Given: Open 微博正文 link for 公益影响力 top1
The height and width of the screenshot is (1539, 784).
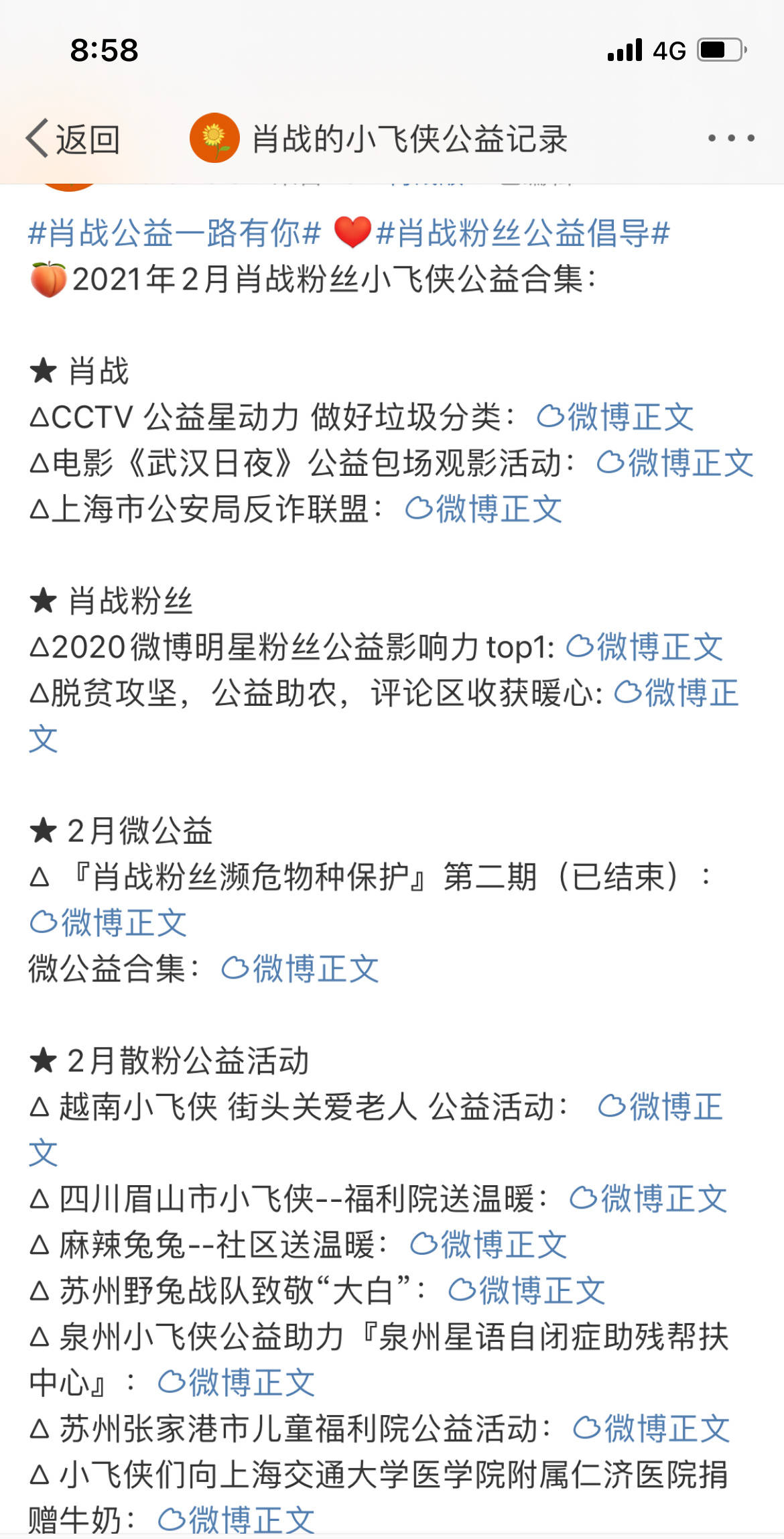Looking at the screenshot, I should click(x=645, y=648).
